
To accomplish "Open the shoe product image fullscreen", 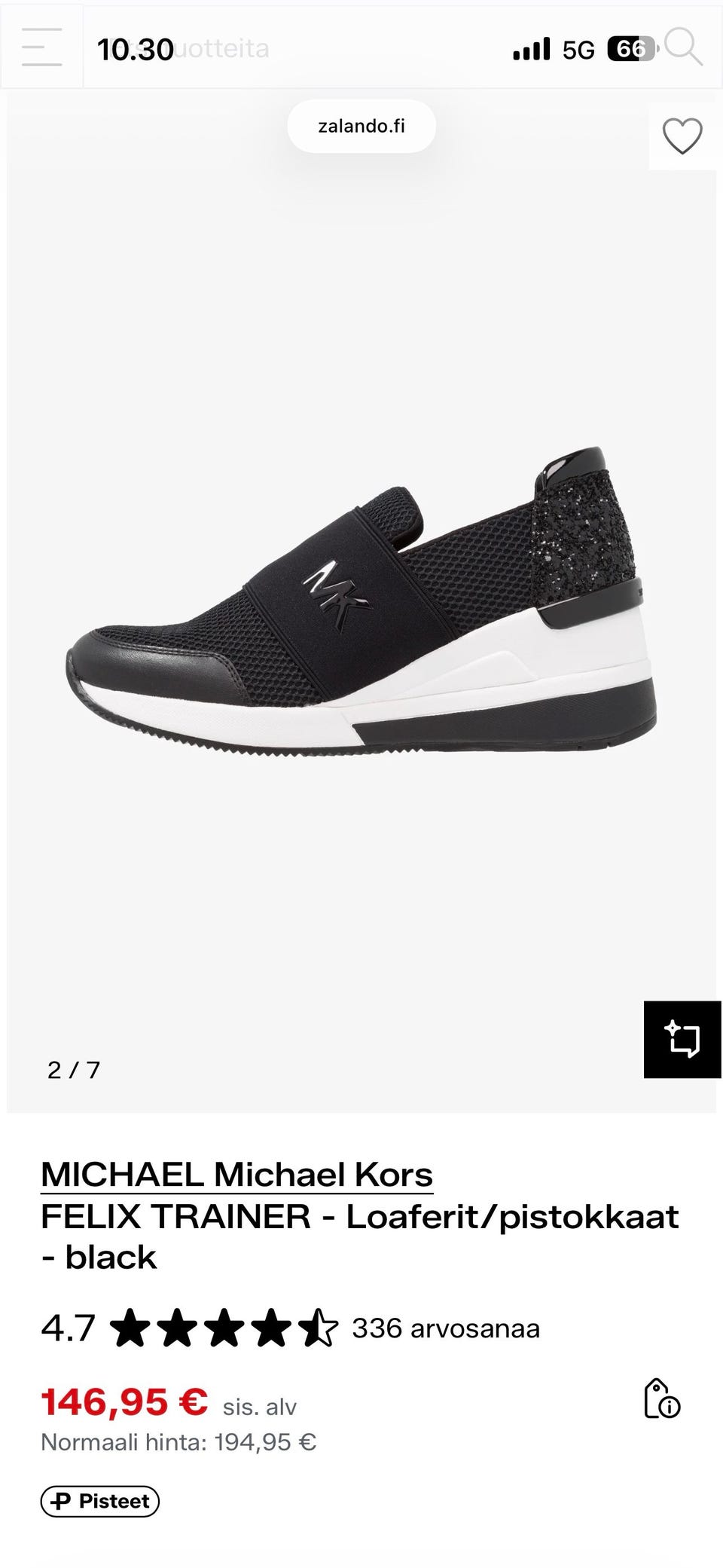I will click(361, 603).
